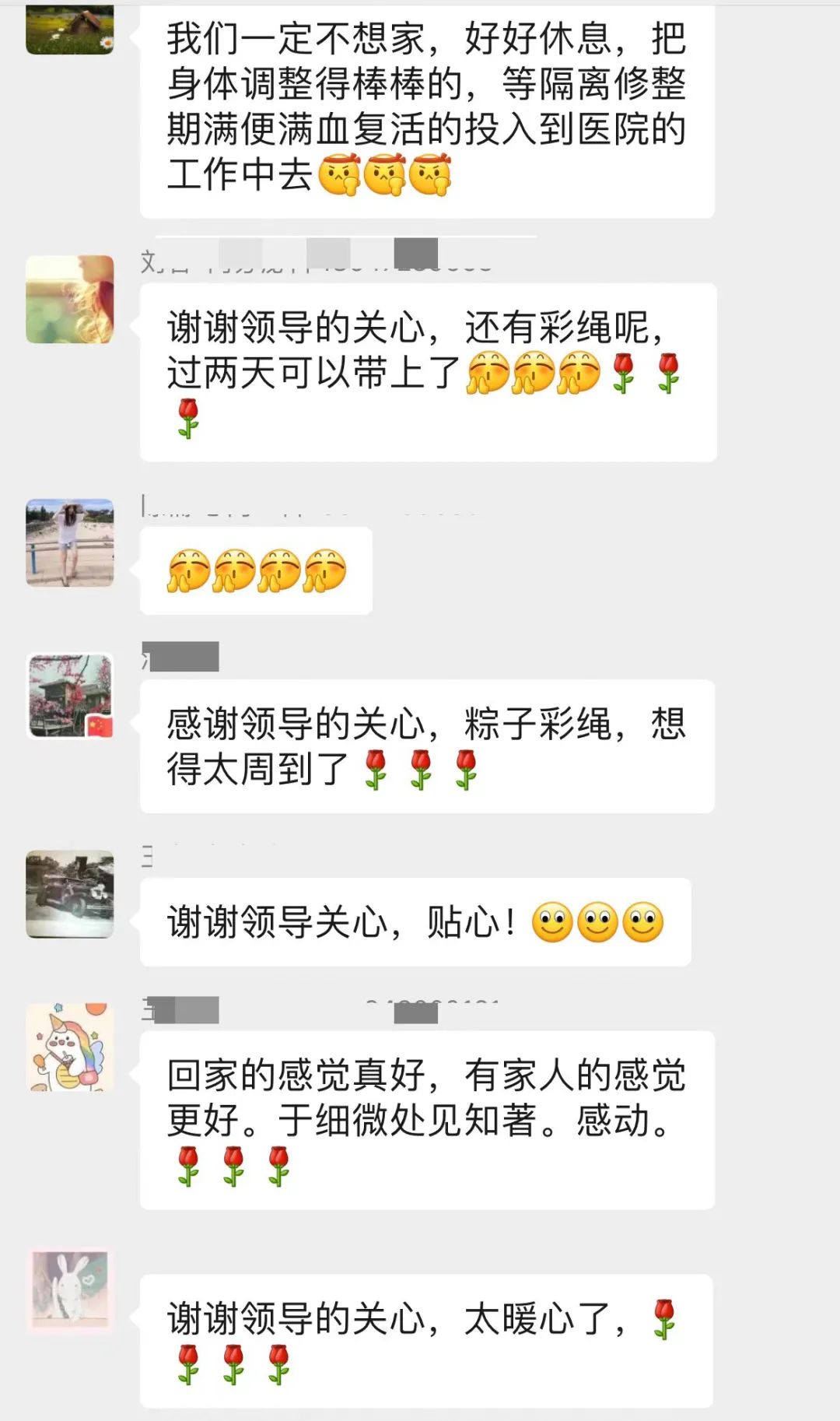View rabbit avatar profile next to "太暖心了"
The image size is (840, 1421).
click(70, 1290)
